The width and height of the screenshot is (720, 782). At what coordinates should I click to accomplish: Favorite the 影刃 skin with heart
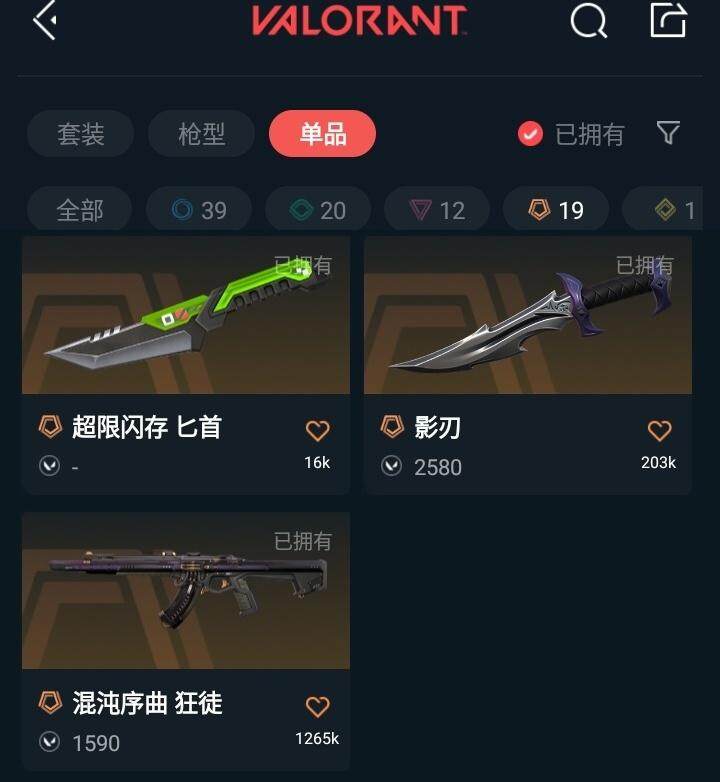tap(659, 431)
